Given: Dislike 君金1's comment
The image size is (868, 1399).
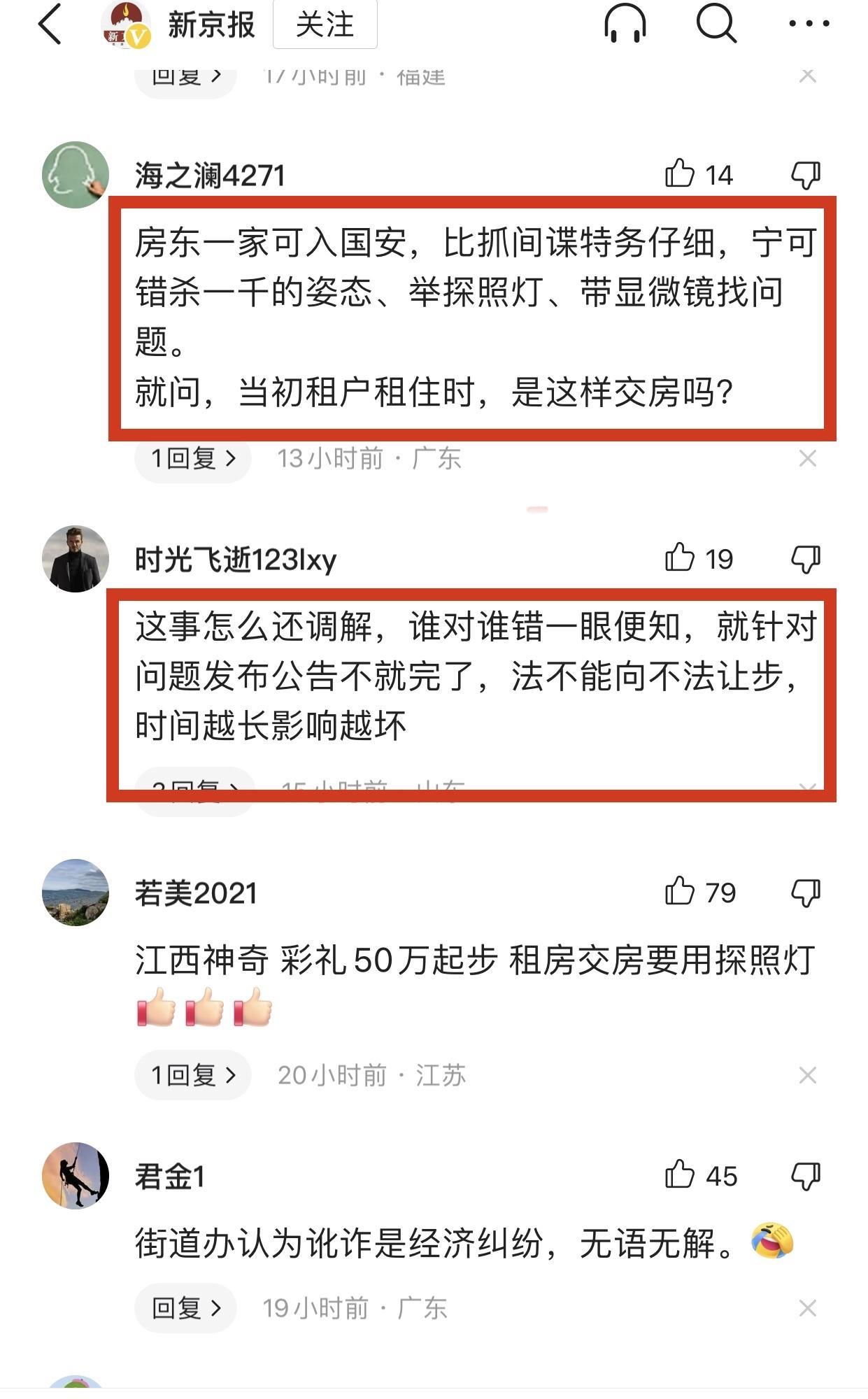Looking at the screenshot, I should coord(806,1177).
